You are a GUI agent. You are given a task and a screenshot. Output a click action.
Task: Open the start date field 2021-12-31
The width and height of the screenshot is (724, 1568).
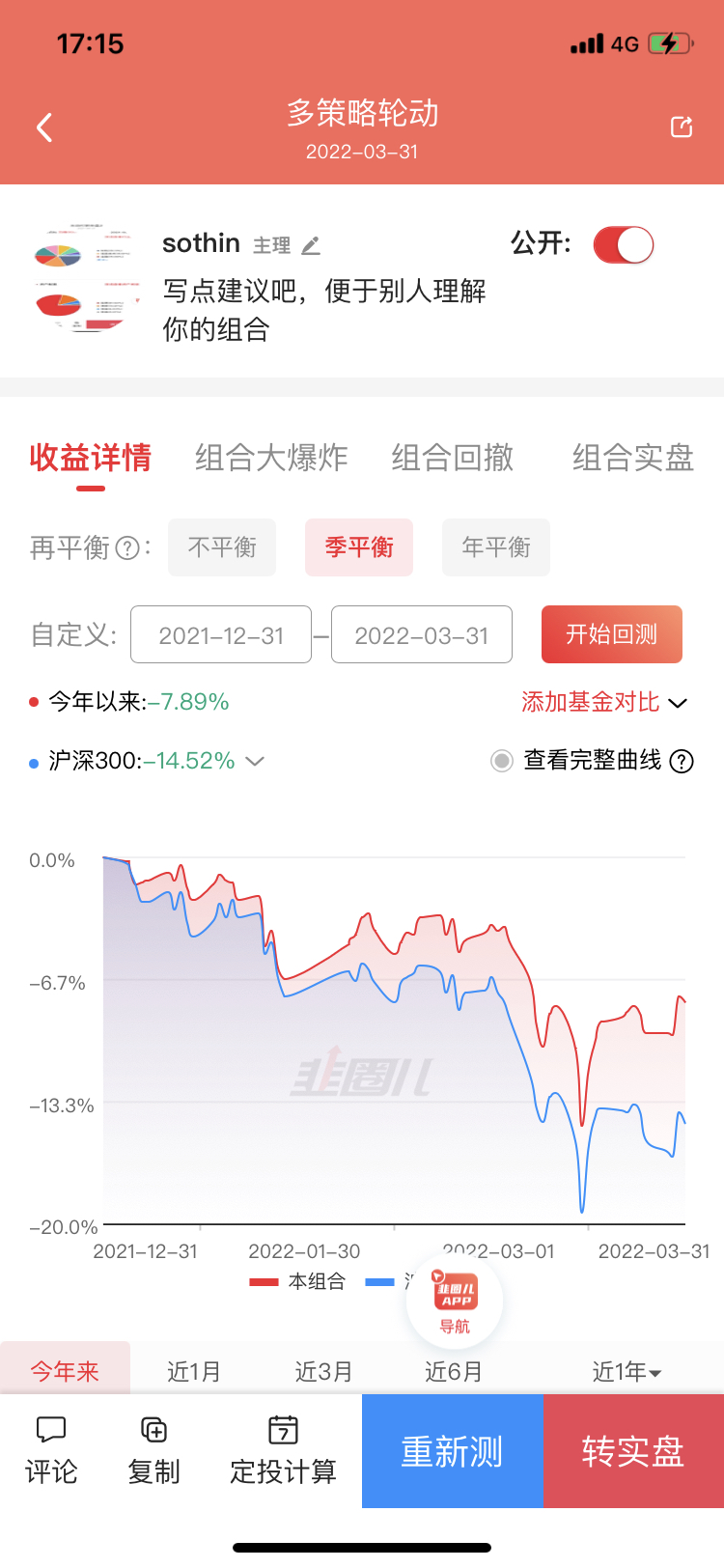point(221,635)
